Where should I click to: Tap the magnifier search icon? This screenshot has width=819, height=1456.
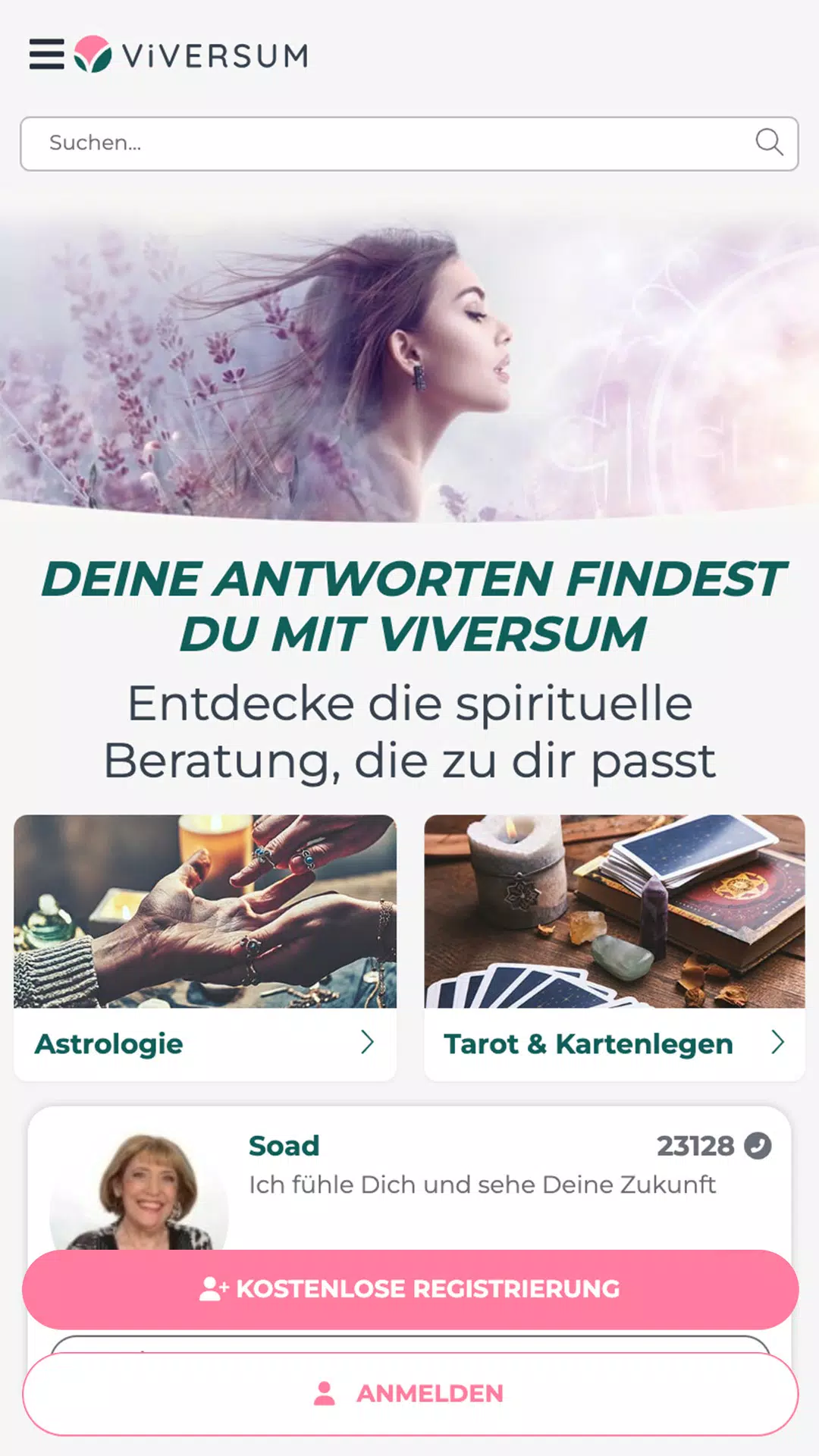768,142
